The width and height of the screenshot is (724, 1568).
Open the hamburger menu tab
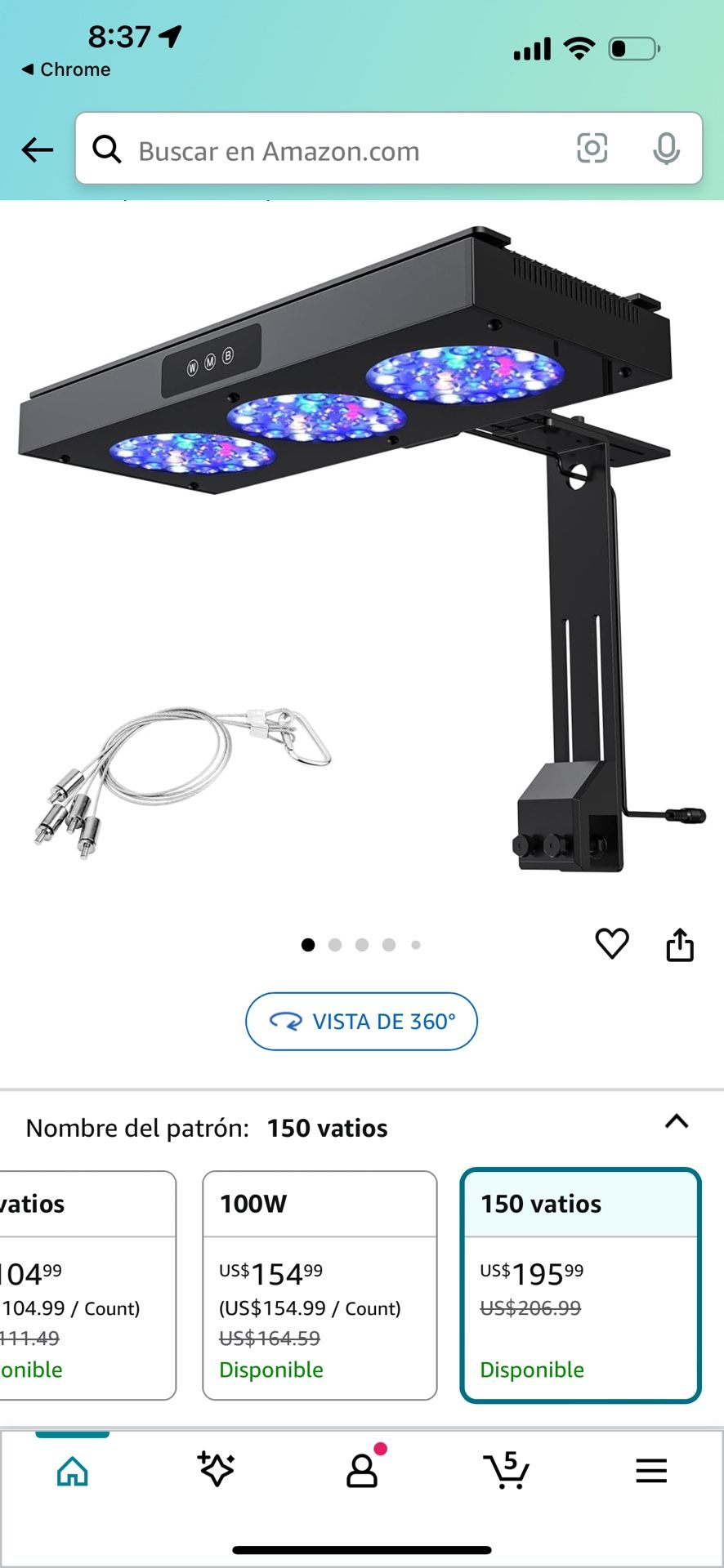651,1471
